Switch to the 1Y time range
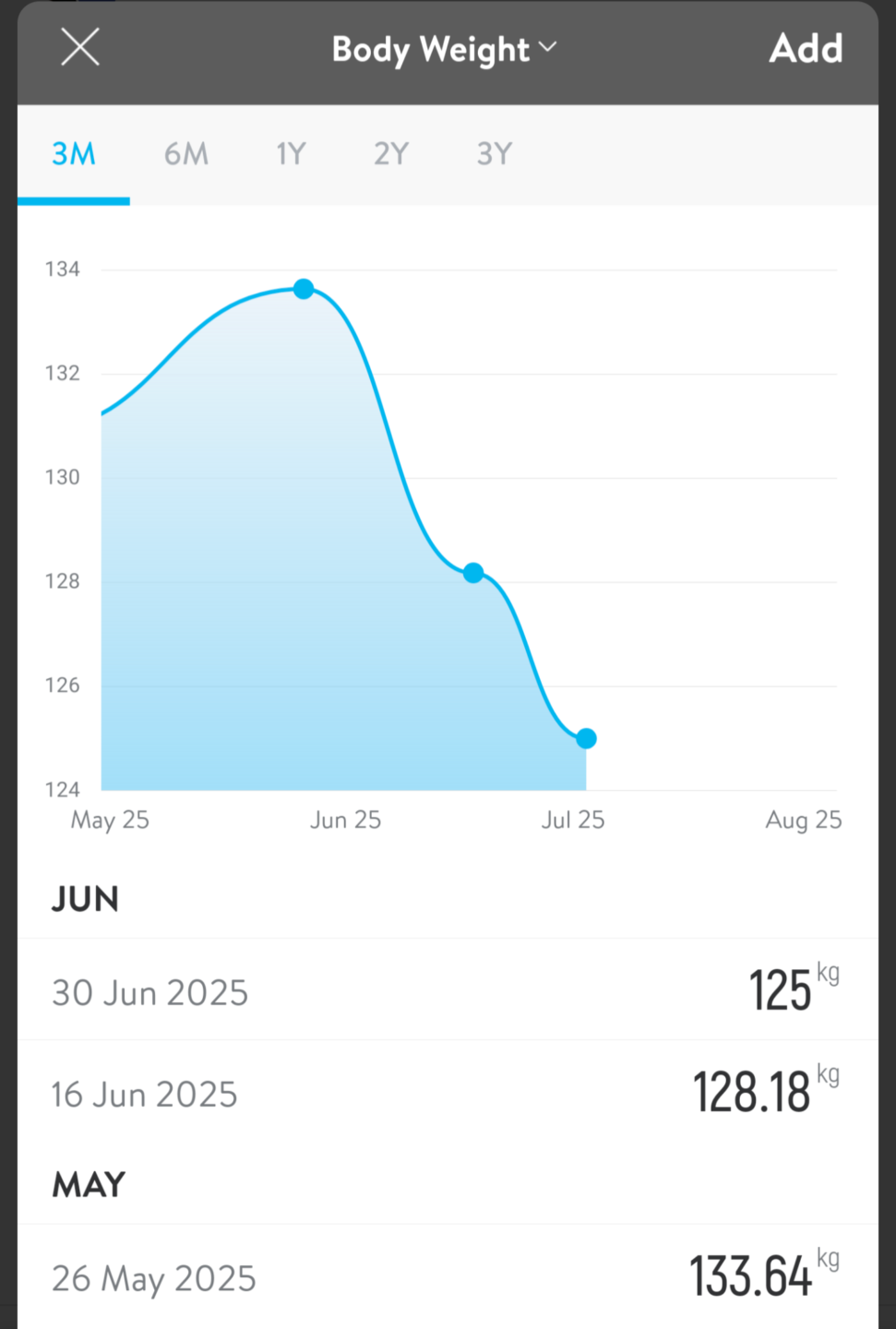 coord(291,154)
